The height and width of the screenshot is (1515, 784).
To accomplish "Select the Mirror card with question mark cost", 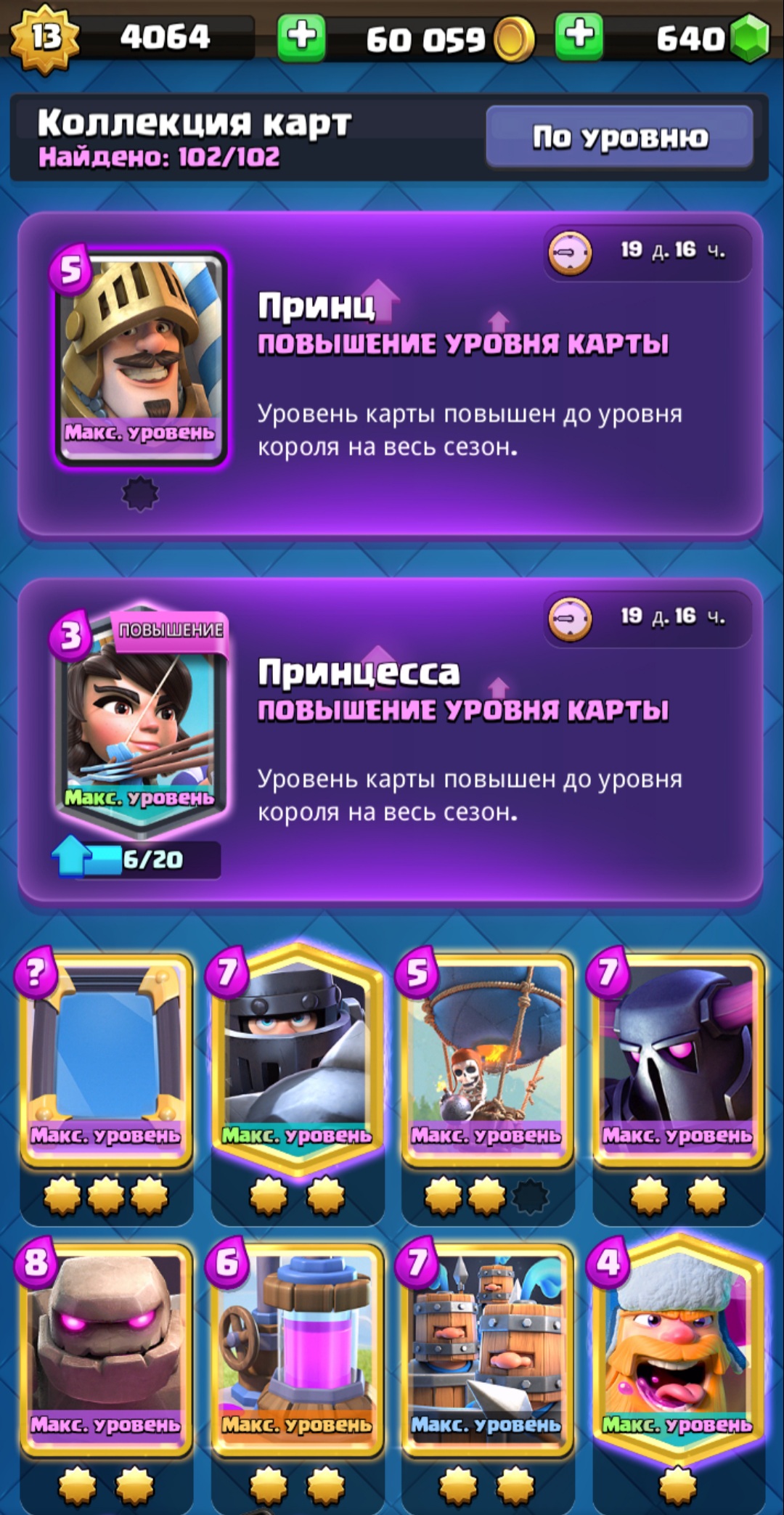I will click(x=106, y=1060).
